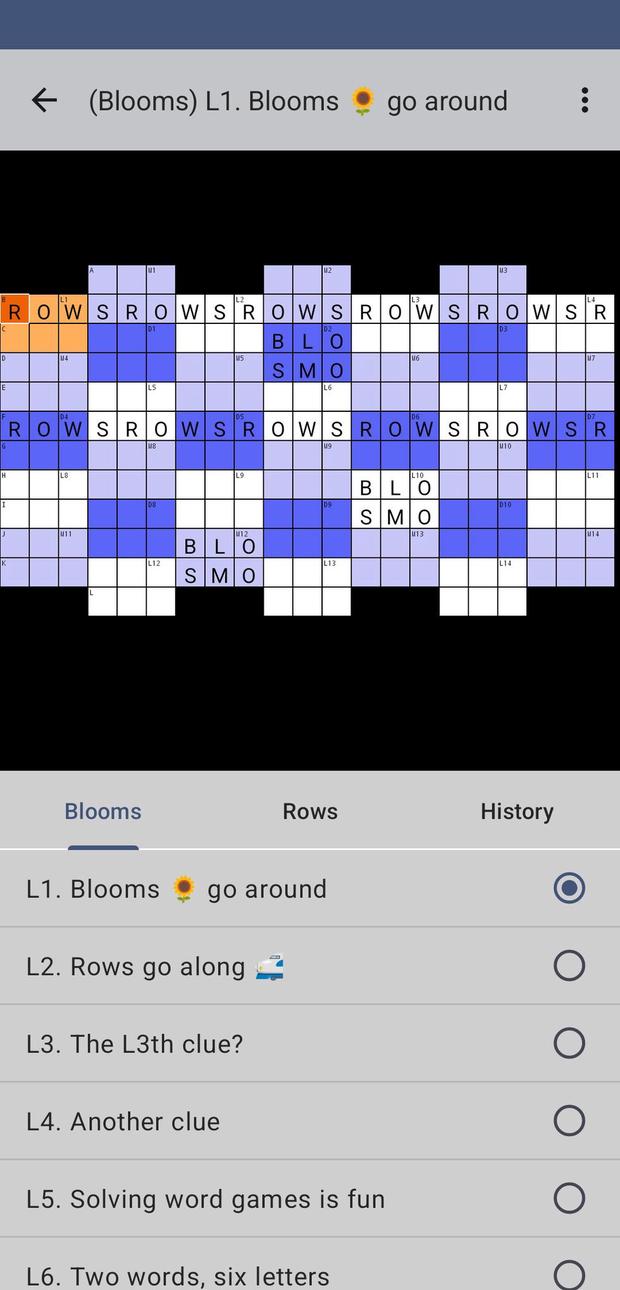
Task: Select the Blooms tab
Action: coord(103,811)
